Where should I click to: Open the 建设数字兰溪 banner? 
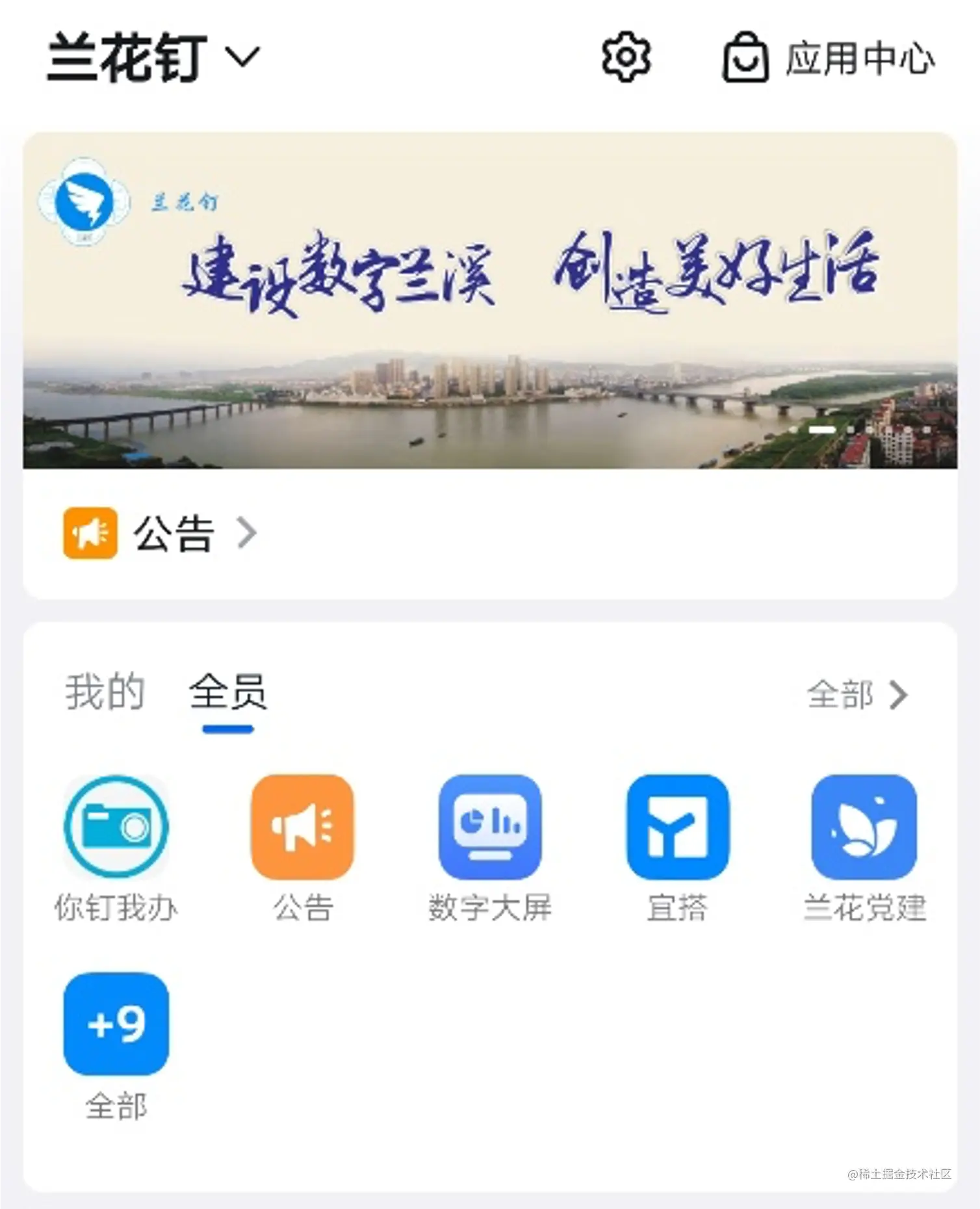(x=490, y=300)
